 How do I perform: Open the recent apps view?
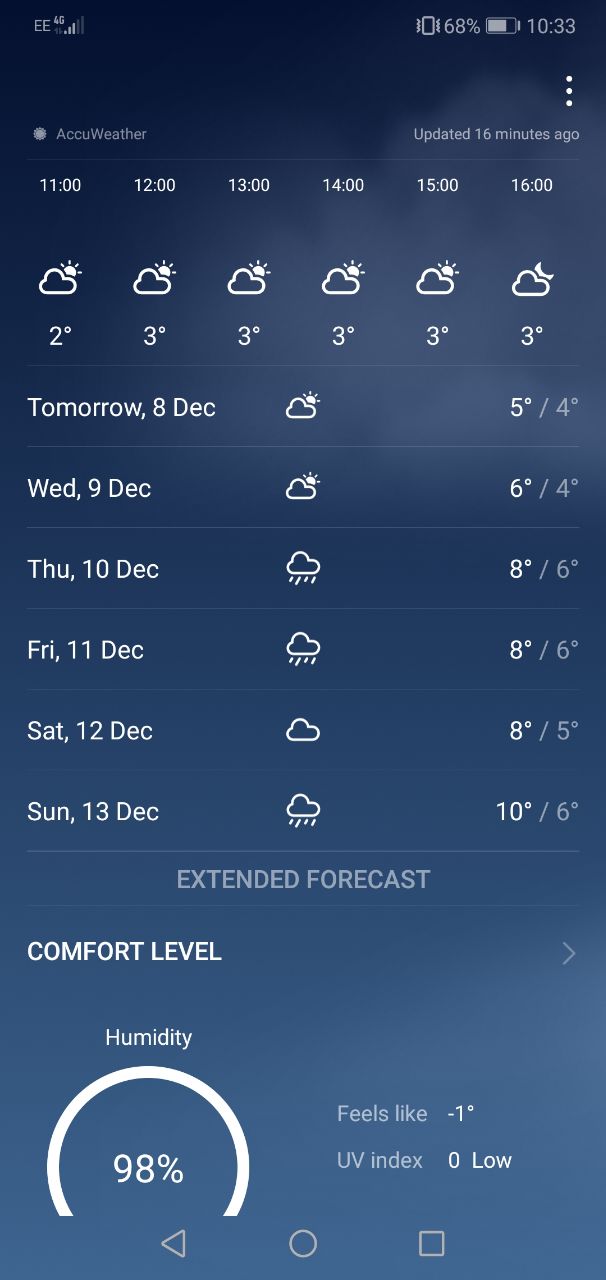pos(431,1243)
